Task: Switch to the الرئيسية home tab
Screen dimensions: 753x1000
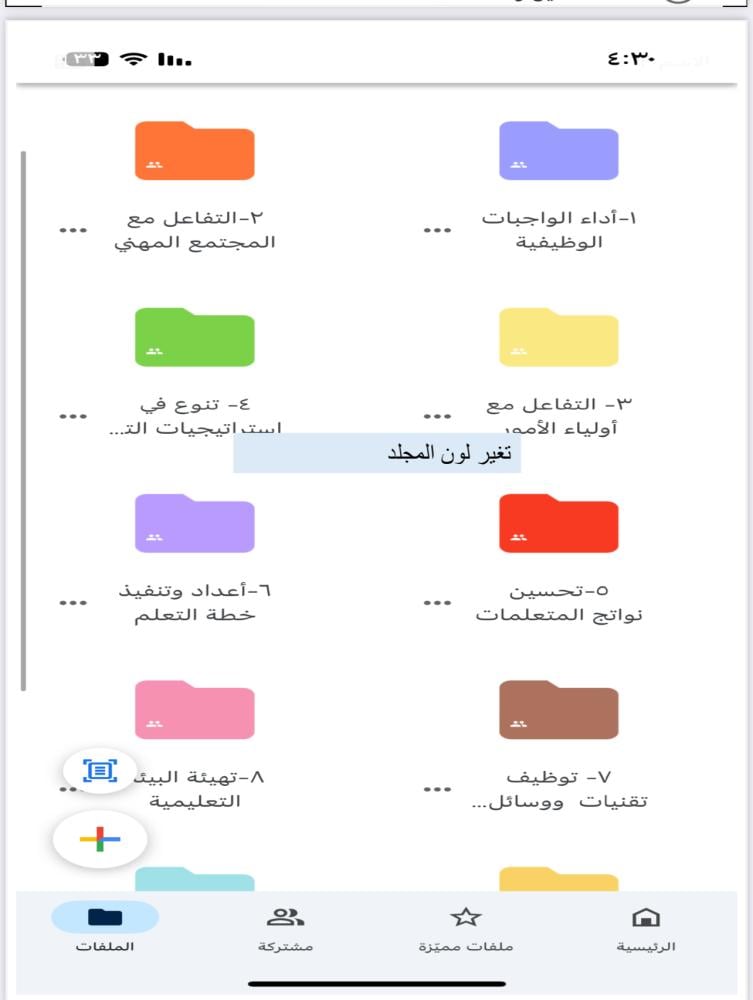Action: pos(646,929)
